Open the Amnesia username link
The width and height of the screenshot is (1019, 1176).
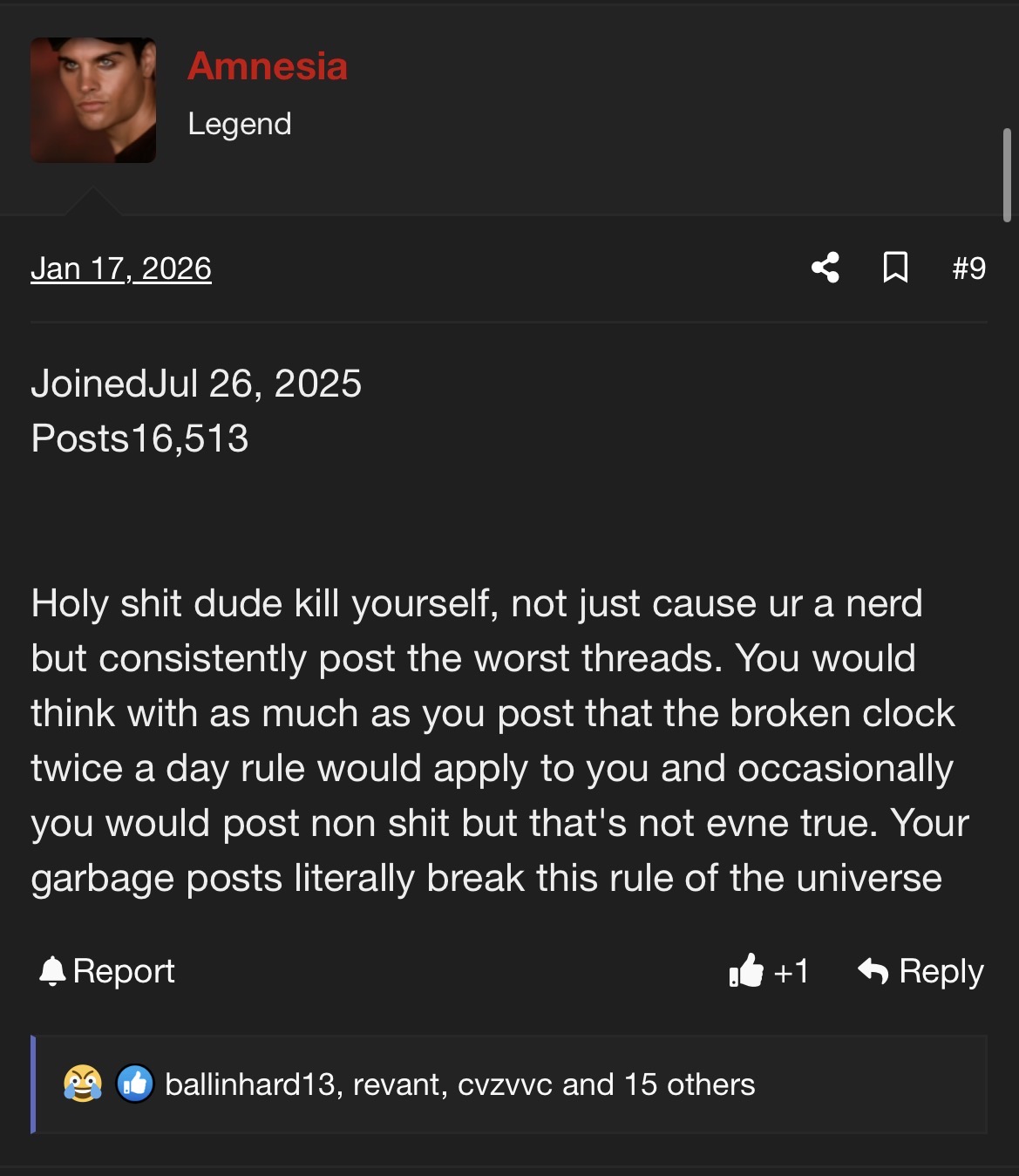tap(268, 66)
